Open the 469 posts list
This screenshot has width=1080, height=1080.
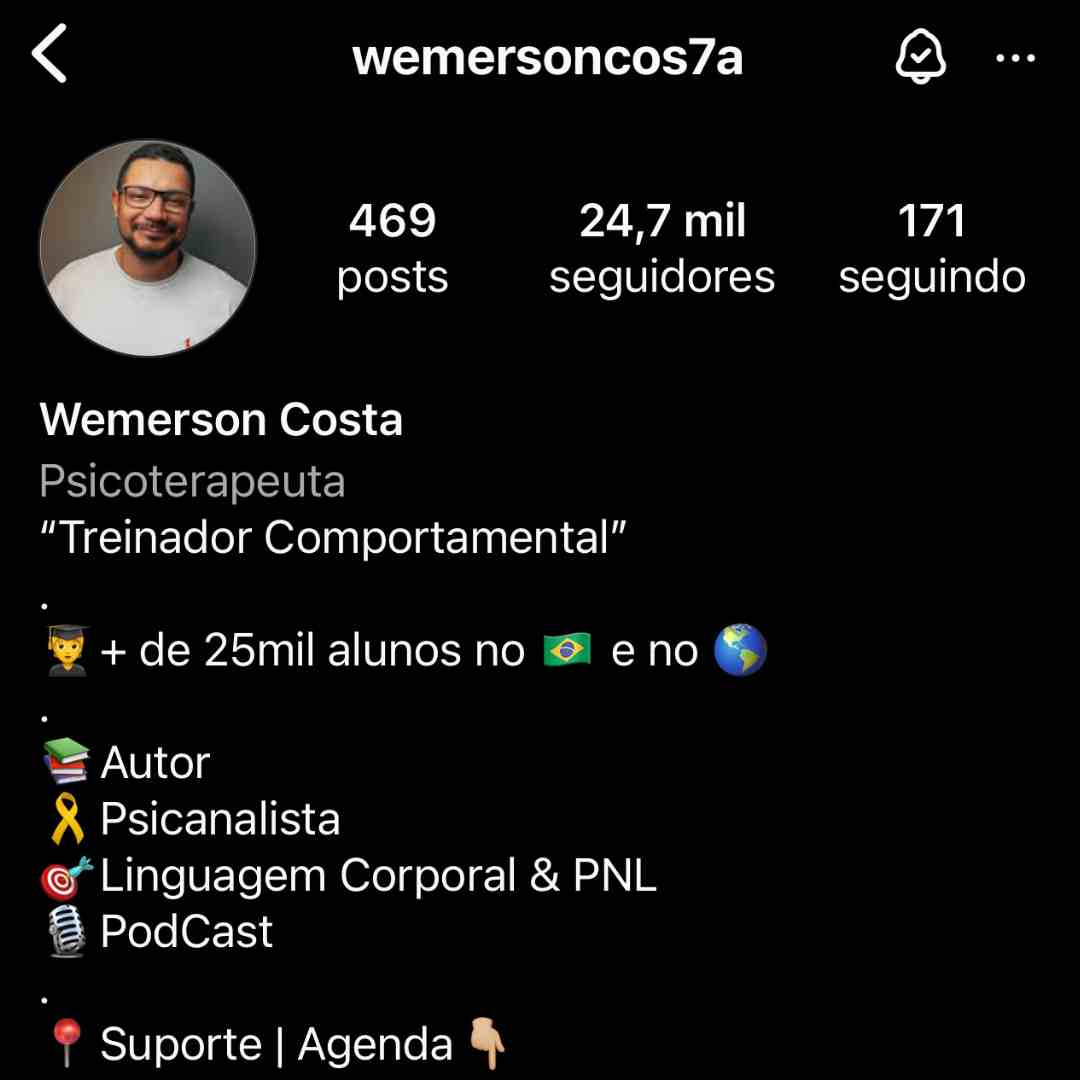click(392, 248)
